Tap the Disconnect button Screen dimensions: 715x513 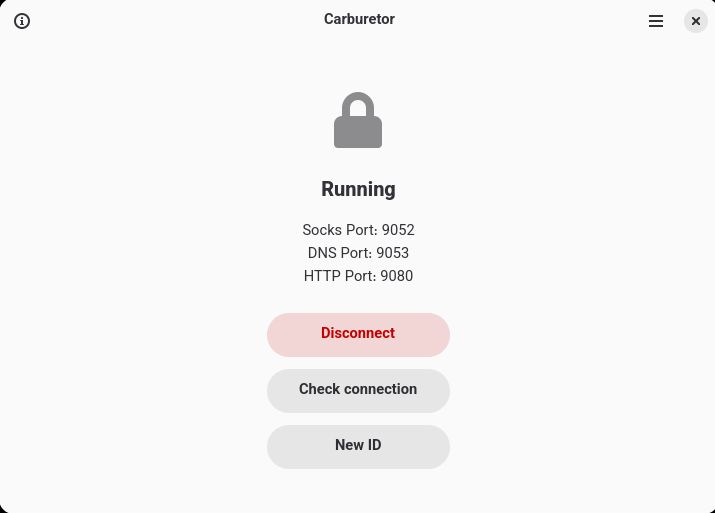pos(358,334)
